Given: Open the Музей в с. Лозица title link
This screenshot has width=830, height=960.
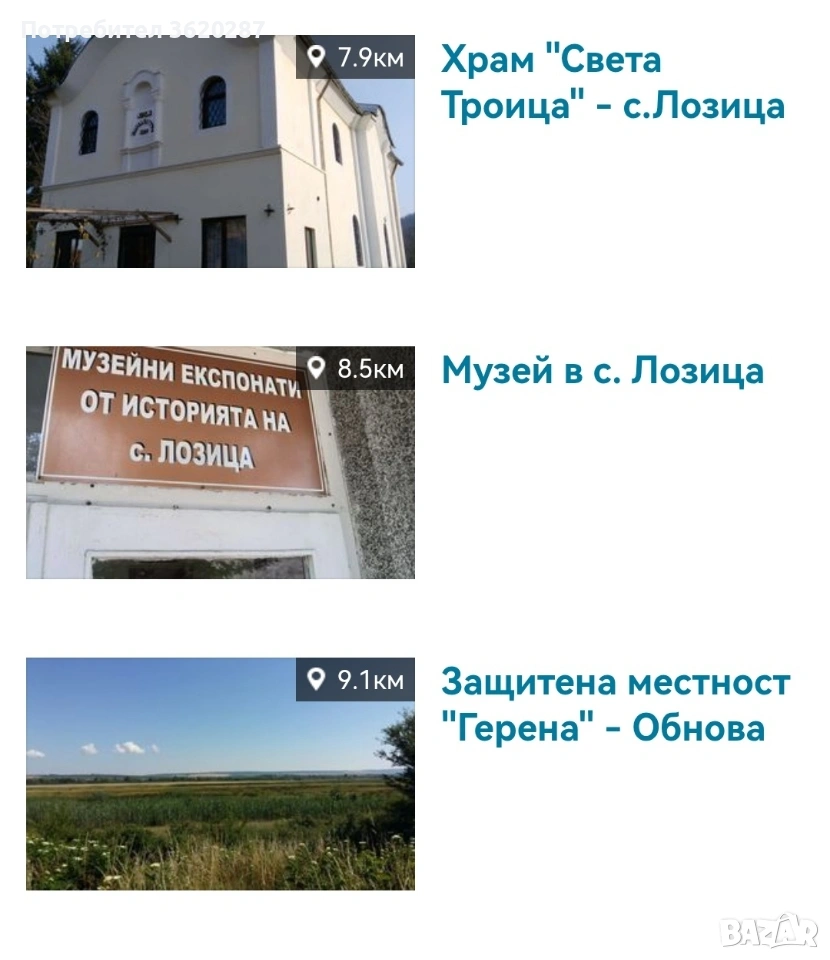Looking at the screenshot, I should click(602, 371).
